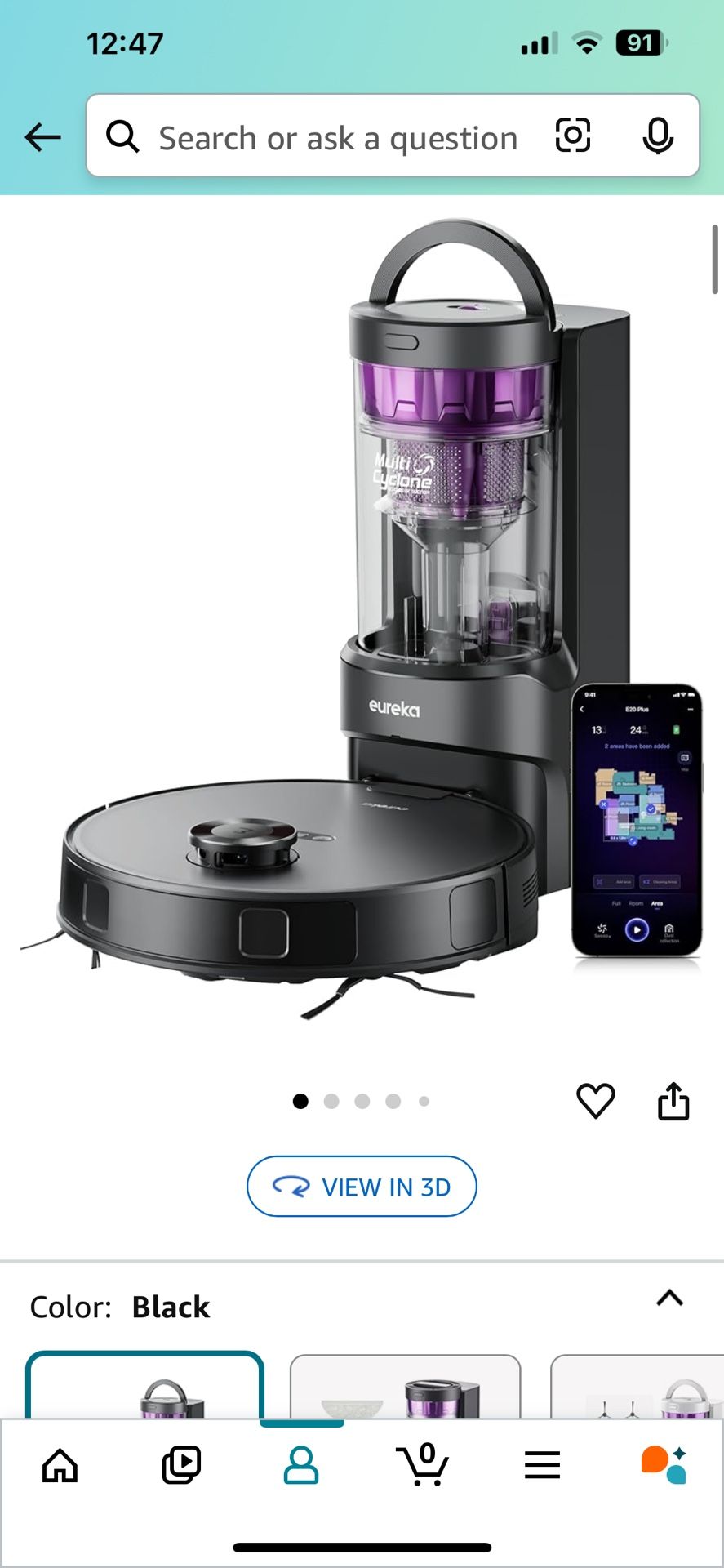Viewport: 724px width, 1568px height.
Task: Select the Black color option tile
Action: (x=145, y=1387)
